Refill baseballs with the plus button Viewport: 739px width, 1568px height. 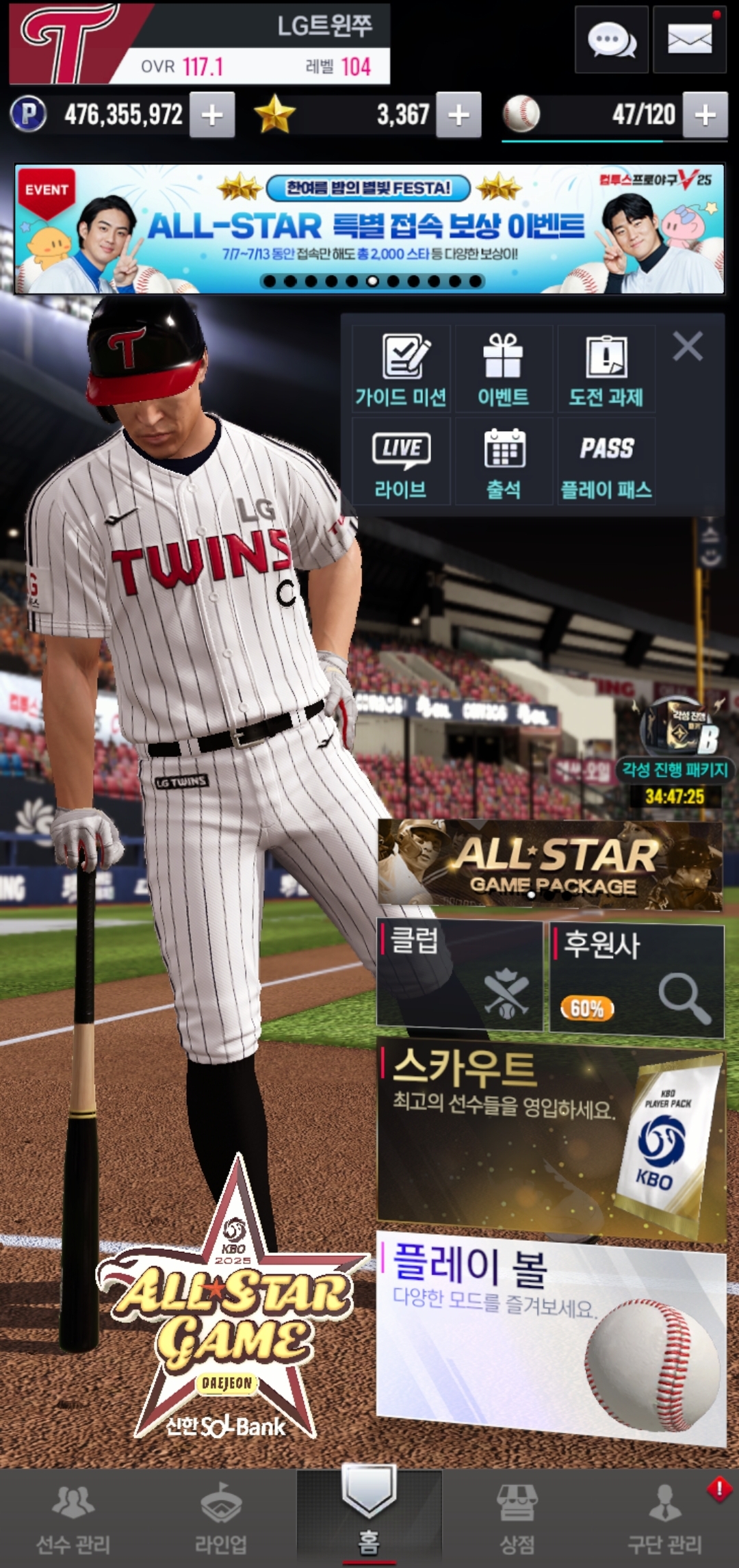point(705,115)
